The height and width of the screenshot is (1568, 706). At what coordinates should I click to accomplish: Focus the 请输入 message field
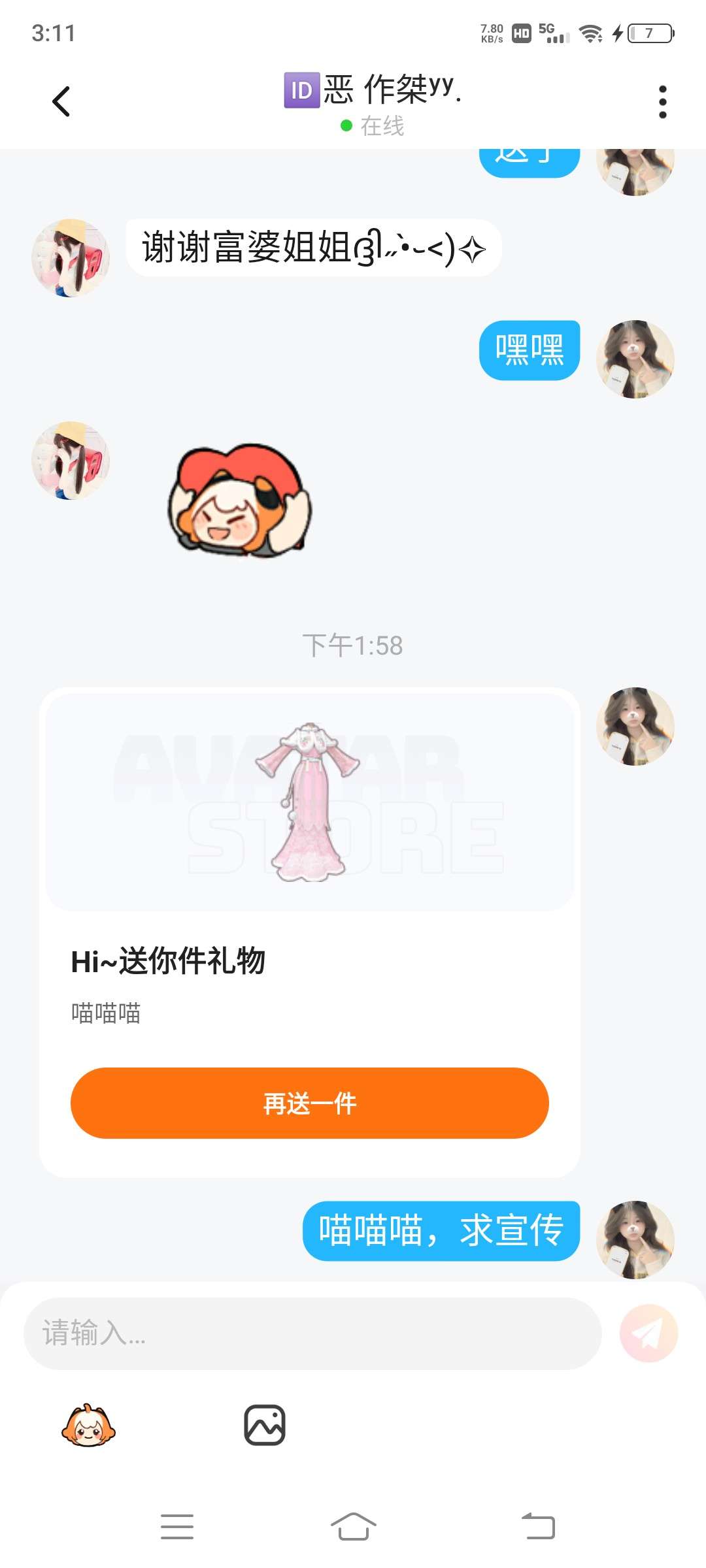coord(312,1333)
